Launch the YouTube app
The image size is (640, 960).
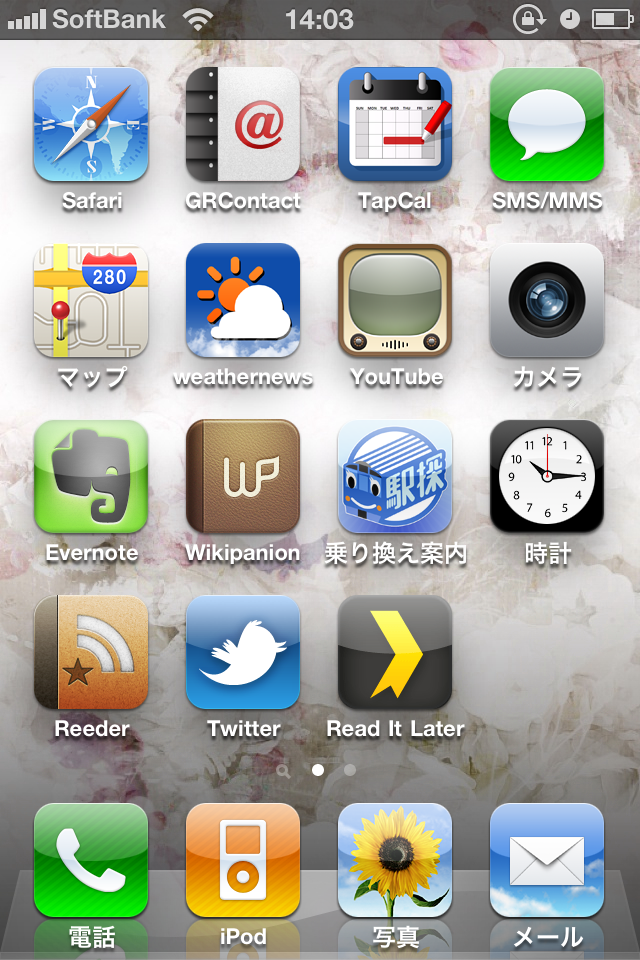pos(395,301)
